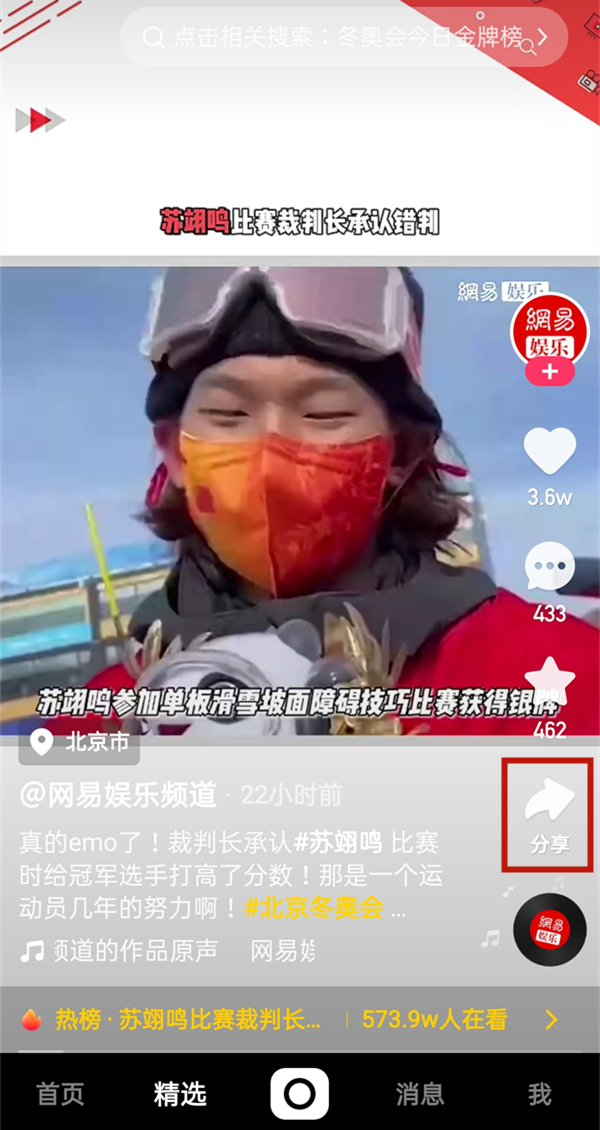The width and height of the screenshot is (600, 1130).
Task: Like this video with the heart
Action: 549,452
